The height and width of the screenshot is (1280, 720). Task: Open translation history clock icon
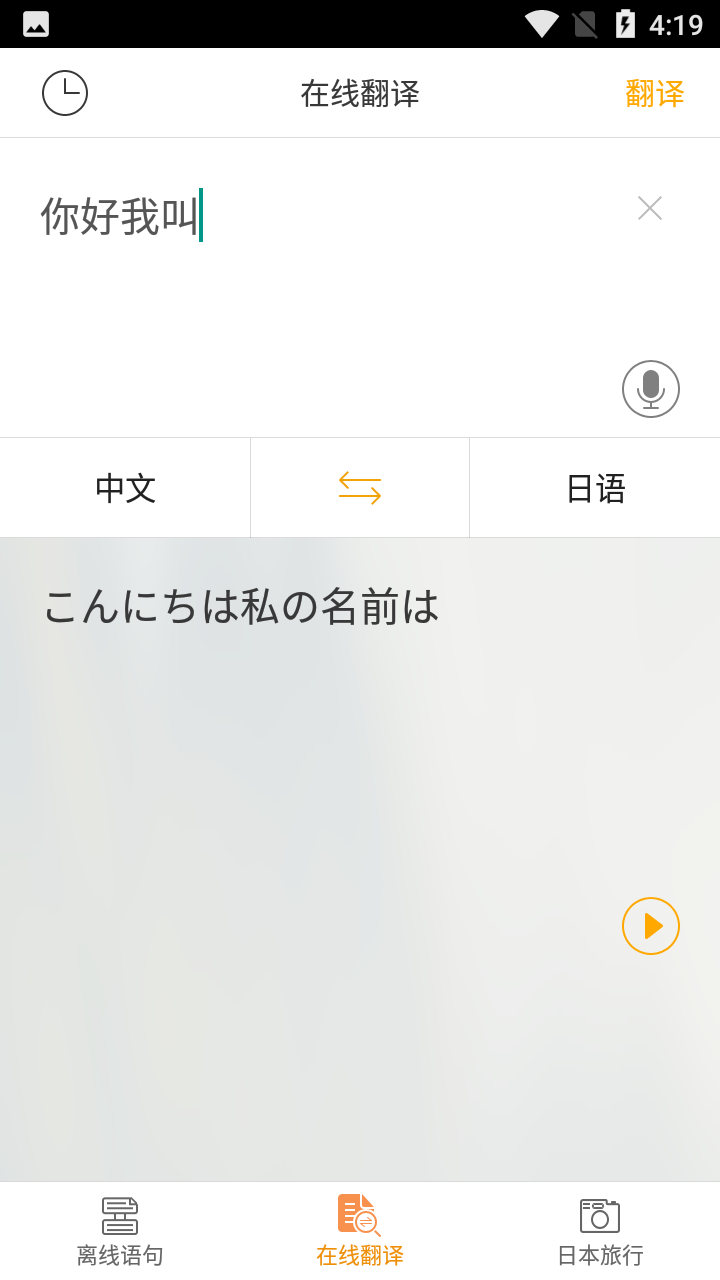click(x=65, y=93)
